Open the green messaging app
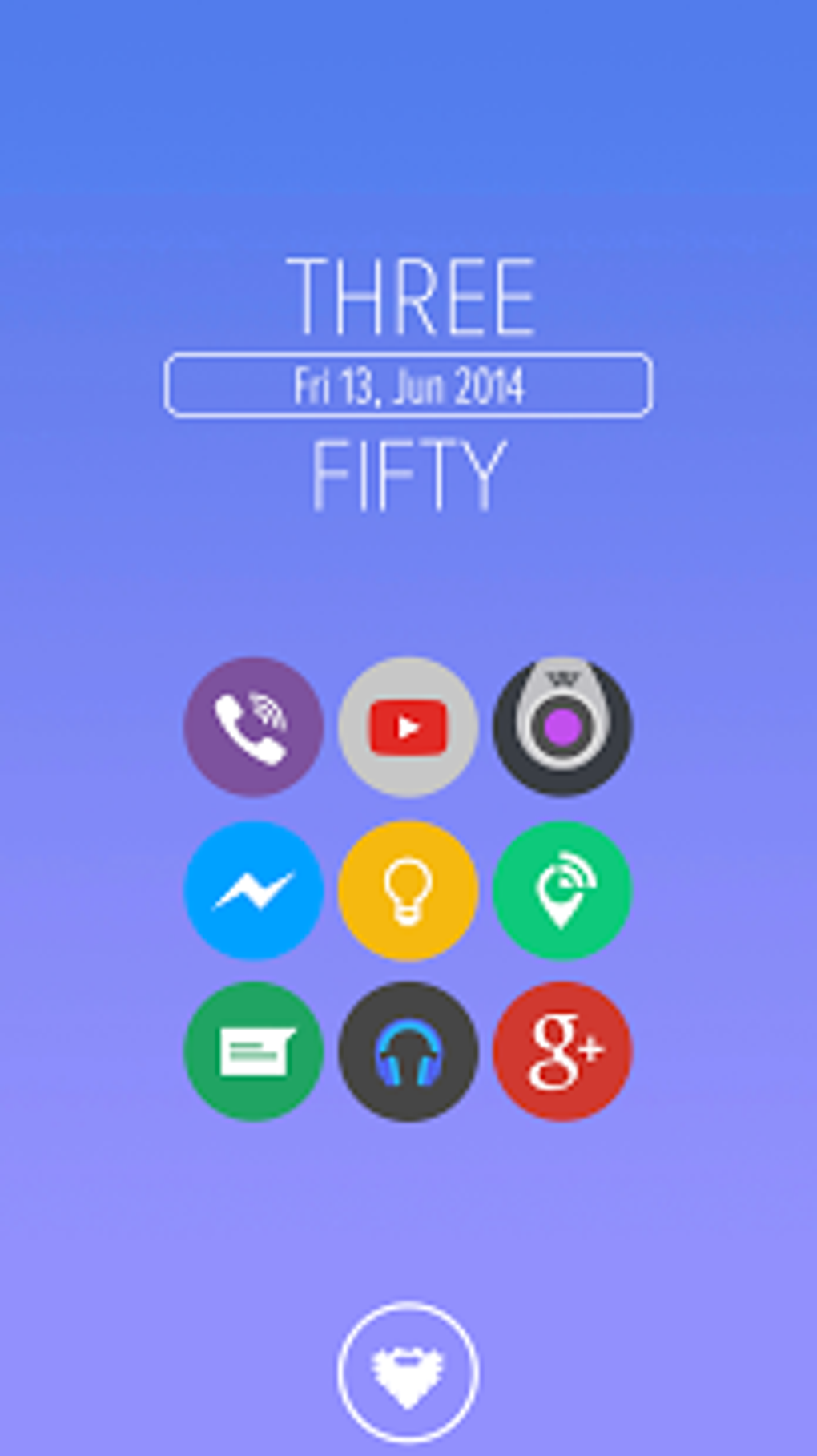The image size is (817, 1456). [253, 1051]
